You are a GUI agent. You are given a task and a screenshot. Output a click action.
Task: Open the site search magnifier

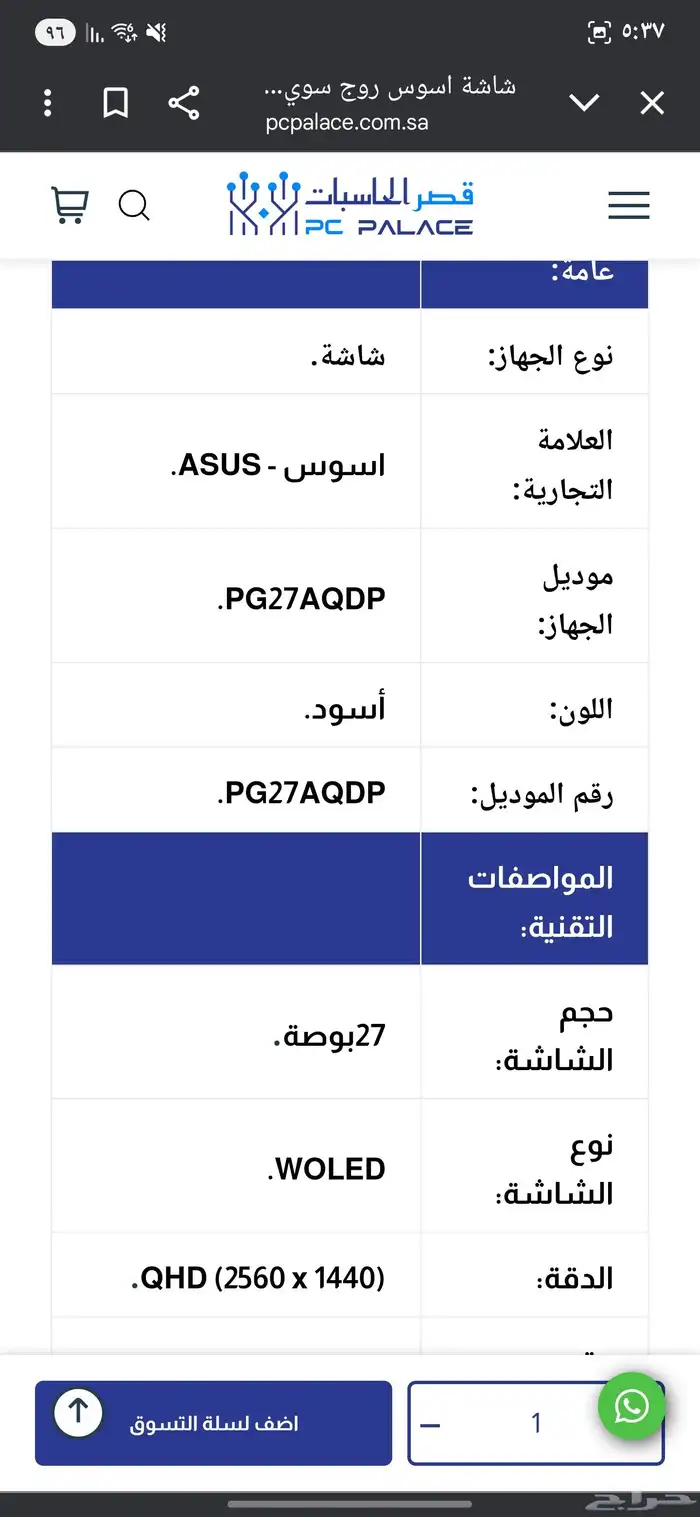(x=134, y=206)
